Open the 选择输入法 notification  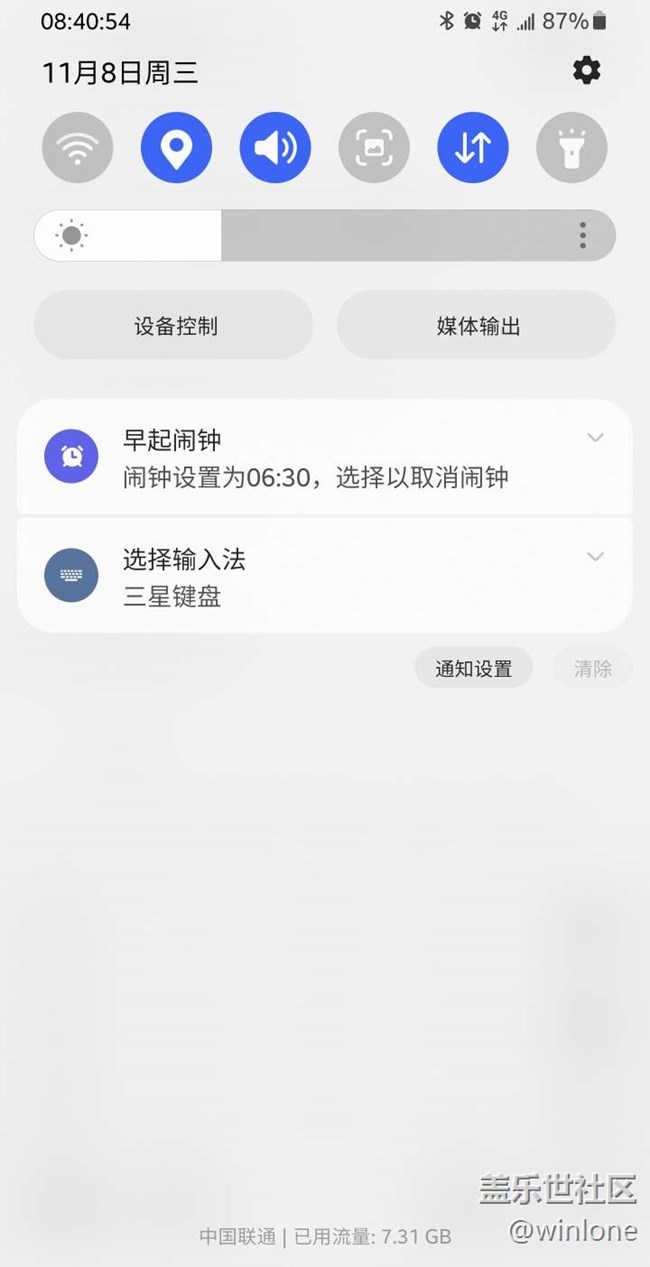(x=300, y=577)
